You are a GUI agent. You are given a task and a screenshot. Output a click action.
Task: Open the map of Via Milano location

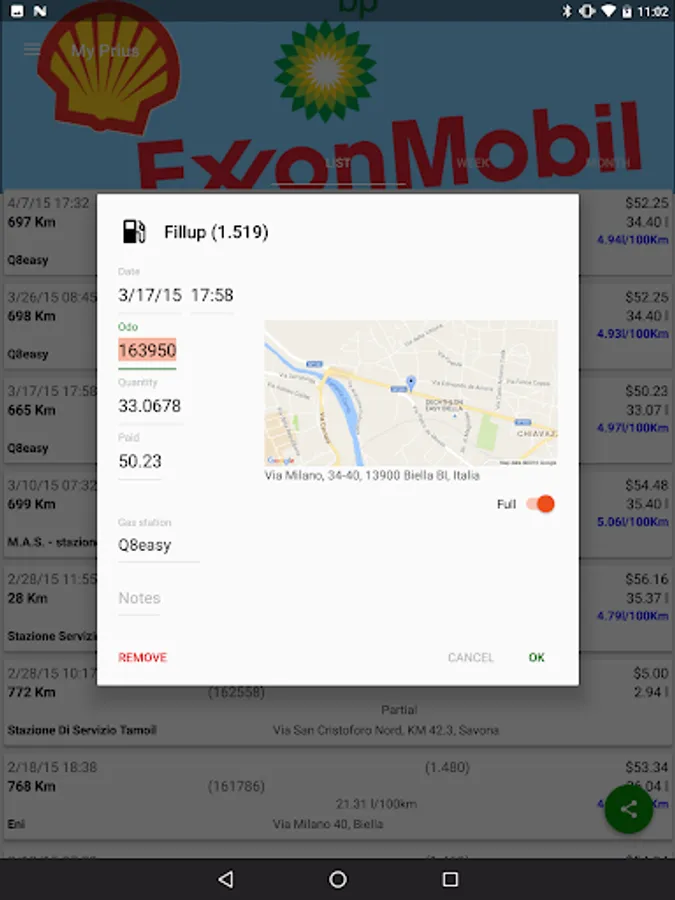click(411, 392)
